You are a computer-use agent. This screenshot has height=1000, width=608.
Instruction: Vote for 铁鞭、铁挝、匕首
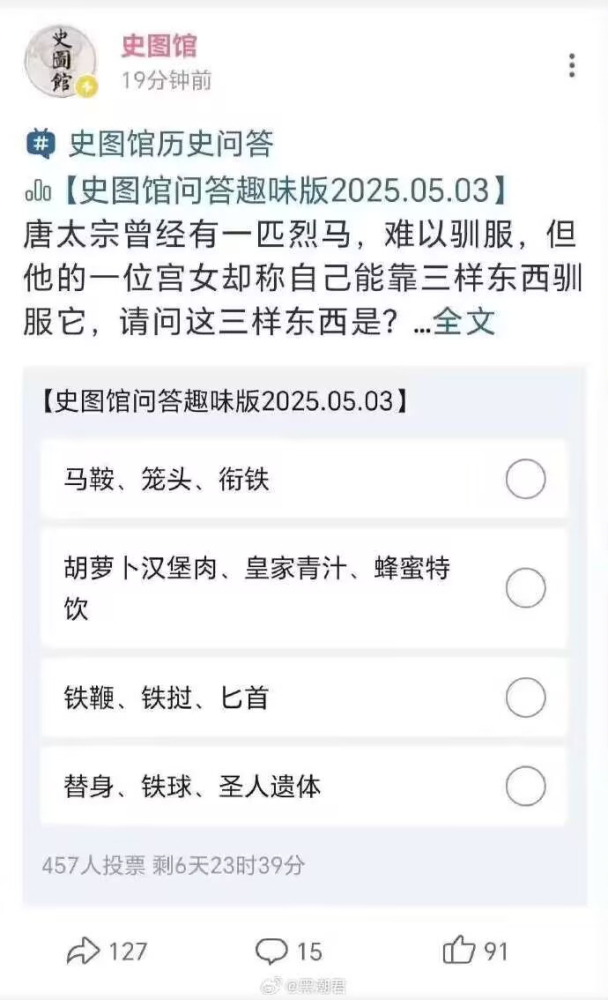[x=304, y=698]
